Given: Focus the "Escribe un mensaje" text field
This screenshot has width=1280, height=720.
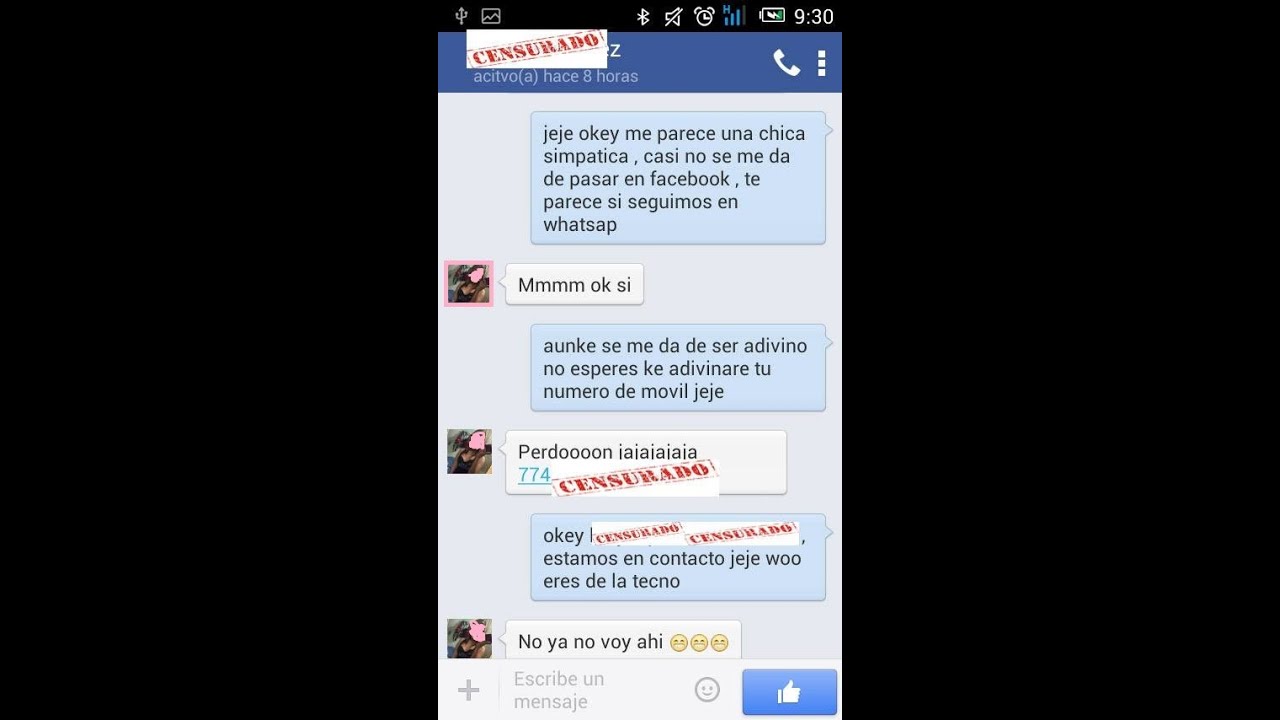Looking at the screenshot, I should (x=590, y=690).
